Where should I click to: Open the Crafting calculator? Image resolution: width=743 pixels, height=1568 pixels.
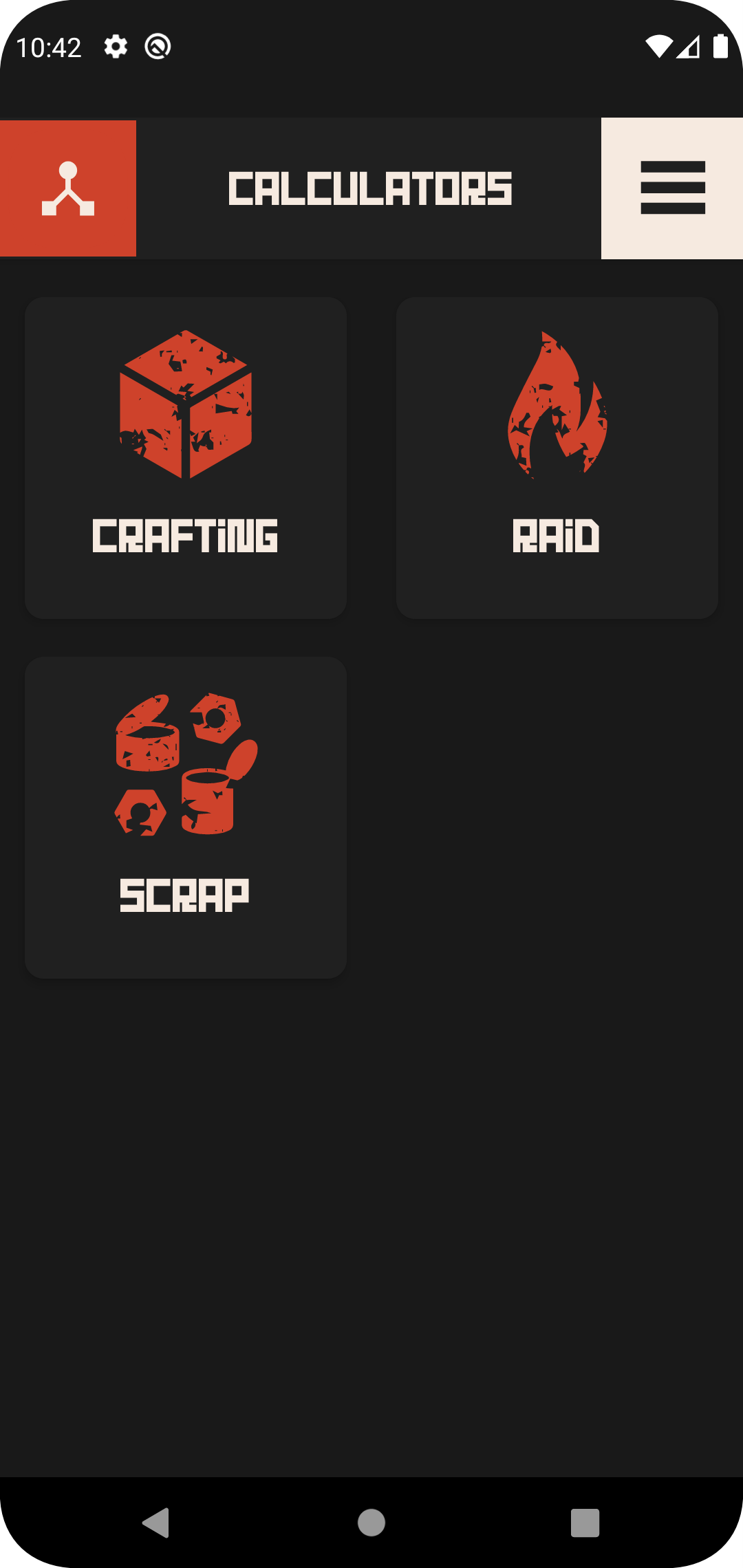click(x=186, y=458)
